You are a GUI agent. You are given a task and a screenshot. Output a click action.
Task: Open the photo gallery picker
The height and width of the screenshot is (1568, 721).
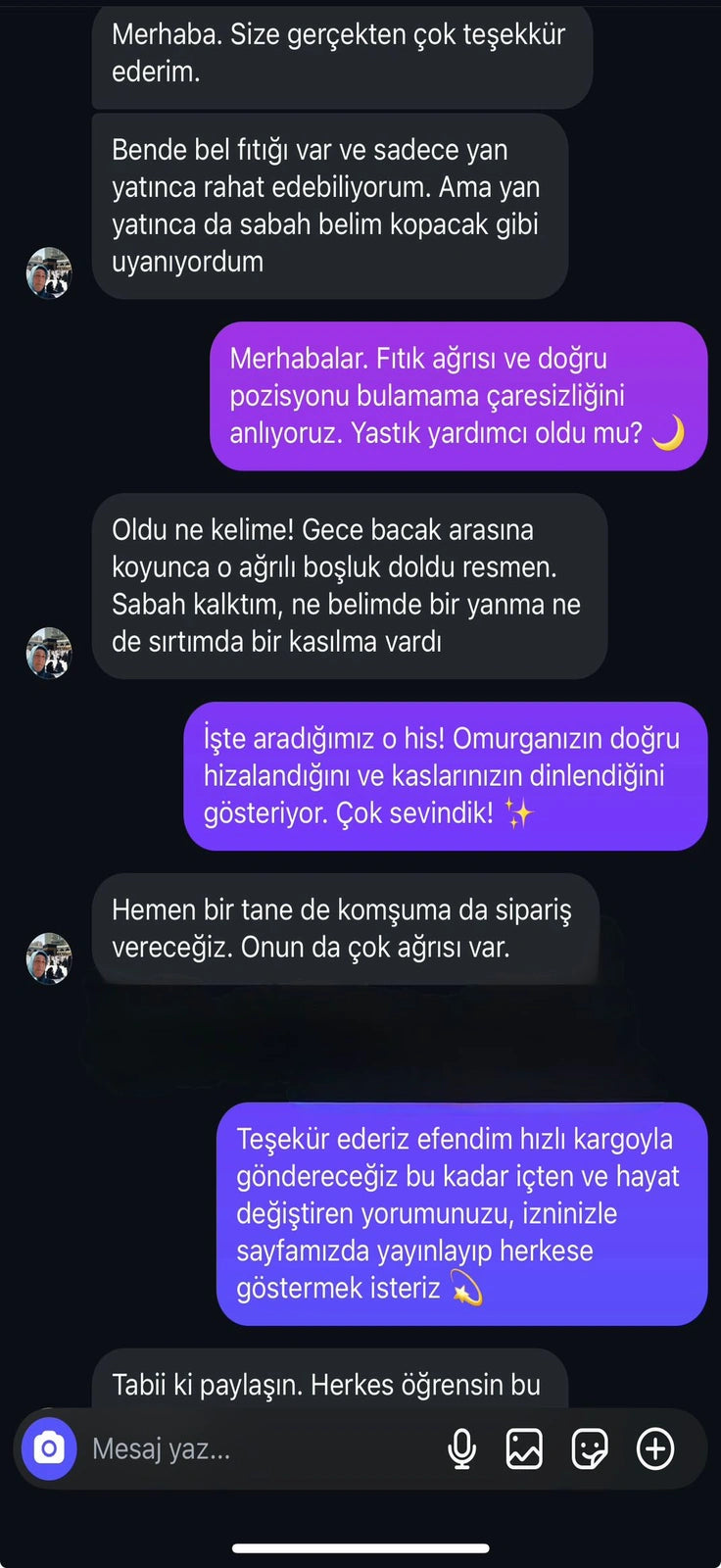point(524,1448)
